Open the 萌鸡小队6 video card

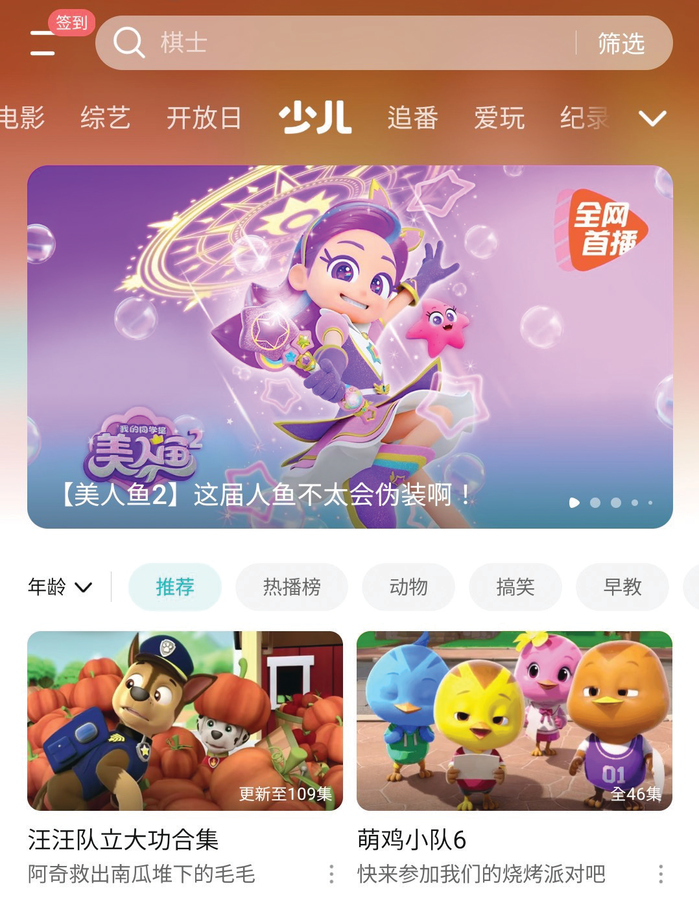point(514,720)
